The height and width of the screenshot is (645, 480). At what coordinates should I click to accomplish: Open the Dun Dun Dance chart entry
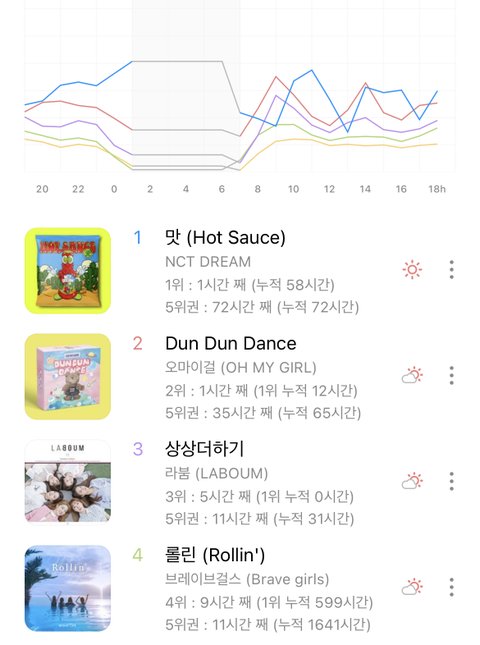tap(240, 376)
